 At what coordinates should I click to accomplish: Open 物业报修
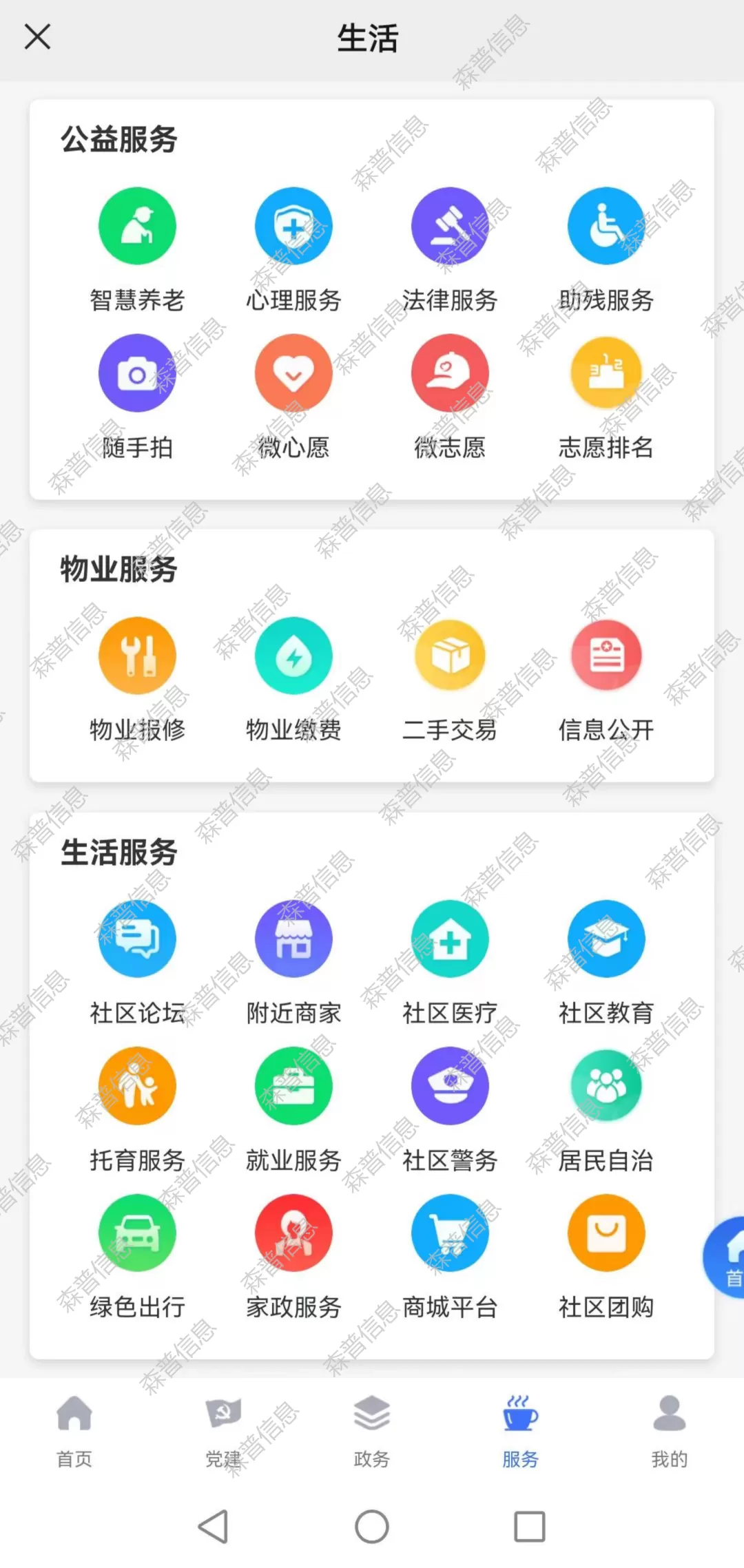(137, 656)
